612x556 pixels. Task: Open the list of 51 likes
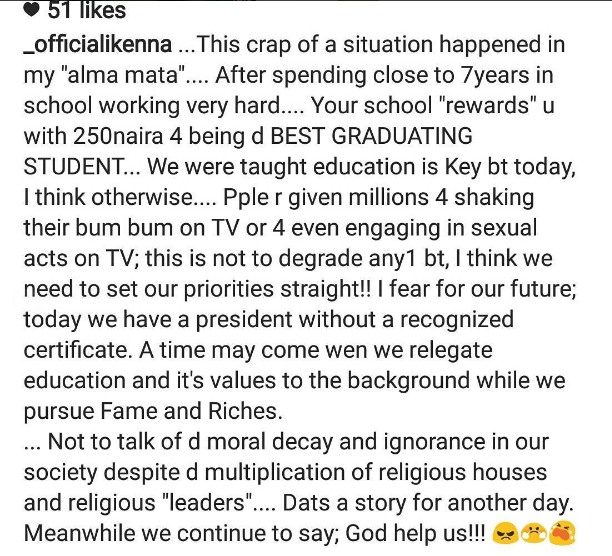point(87,11)
